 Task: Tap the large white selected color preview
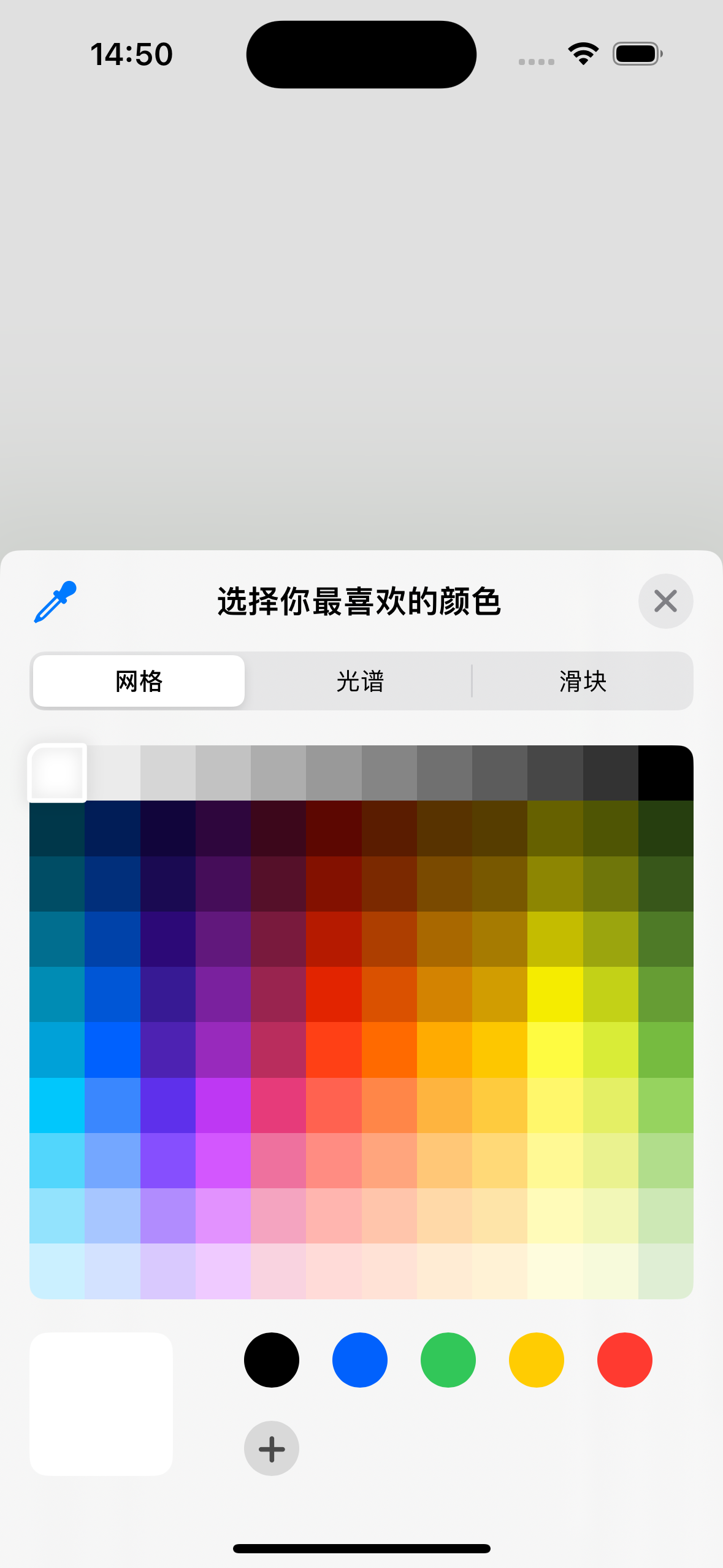[x=101, y=1404]
